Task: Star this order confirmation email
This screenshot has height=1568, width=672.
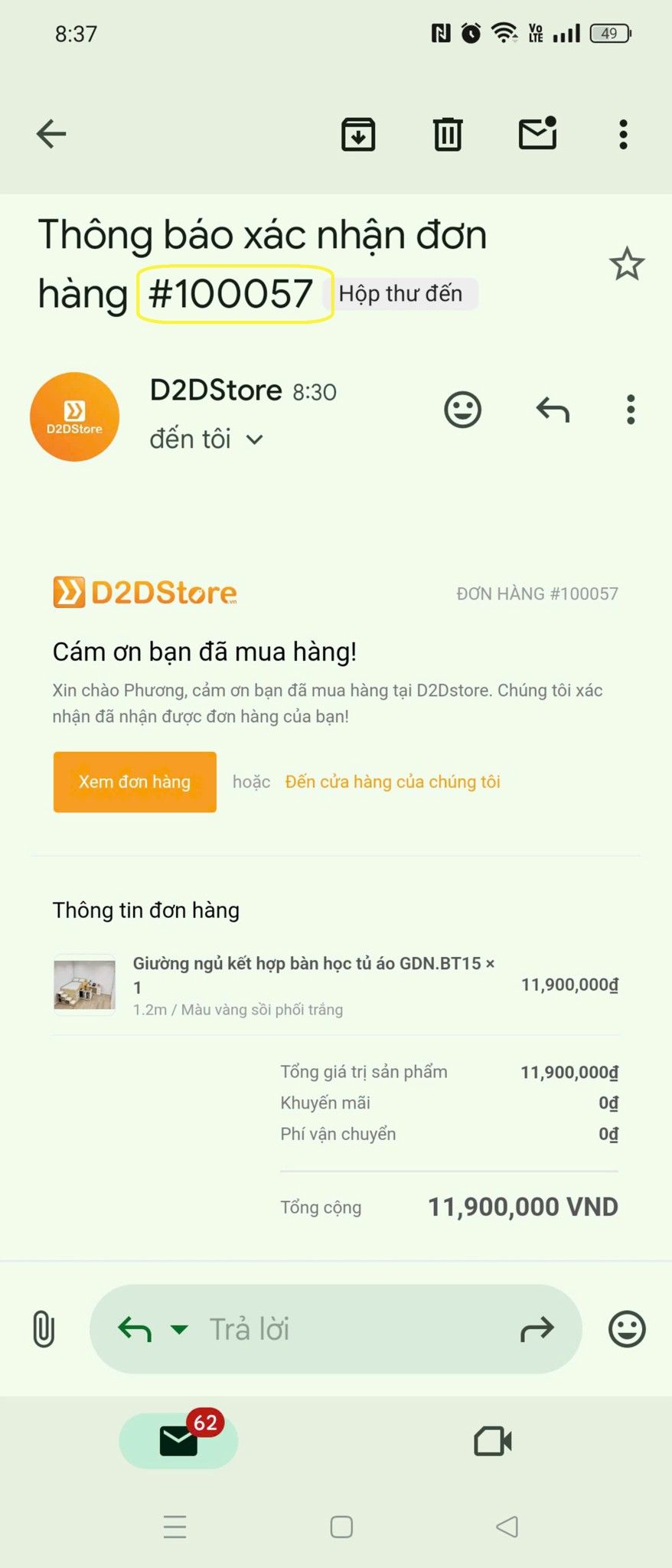Action: coord(627,264)
